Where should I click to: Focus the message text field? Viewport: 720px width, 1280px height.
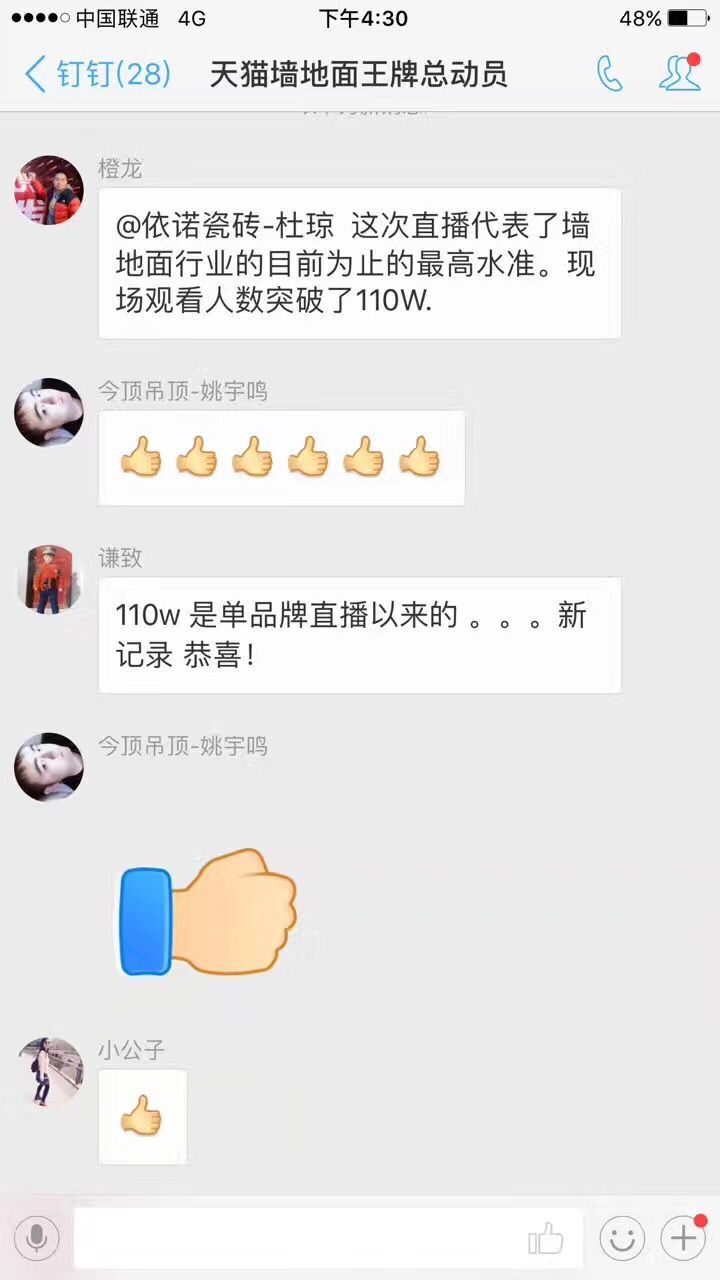click(300, 1240)
